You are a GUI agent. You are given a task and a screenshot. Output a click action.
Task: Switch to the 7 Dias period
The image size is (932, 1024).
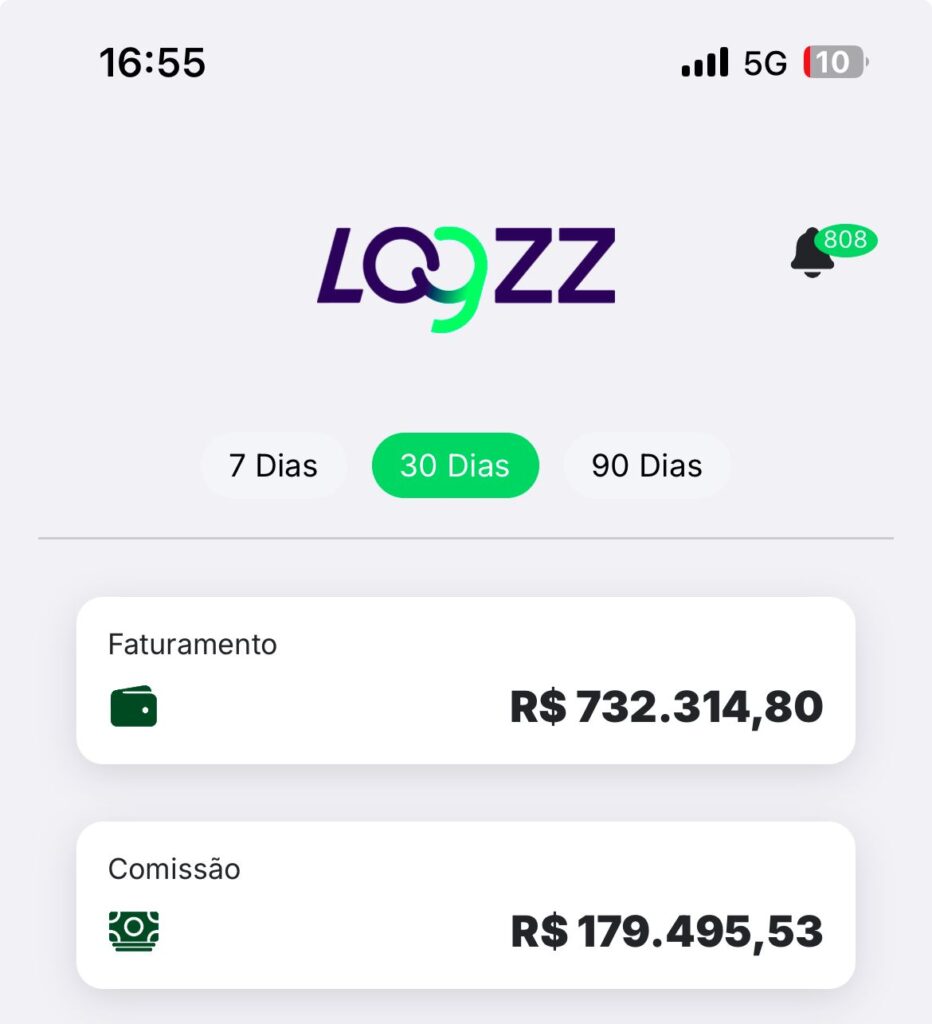tap(273, 466)
